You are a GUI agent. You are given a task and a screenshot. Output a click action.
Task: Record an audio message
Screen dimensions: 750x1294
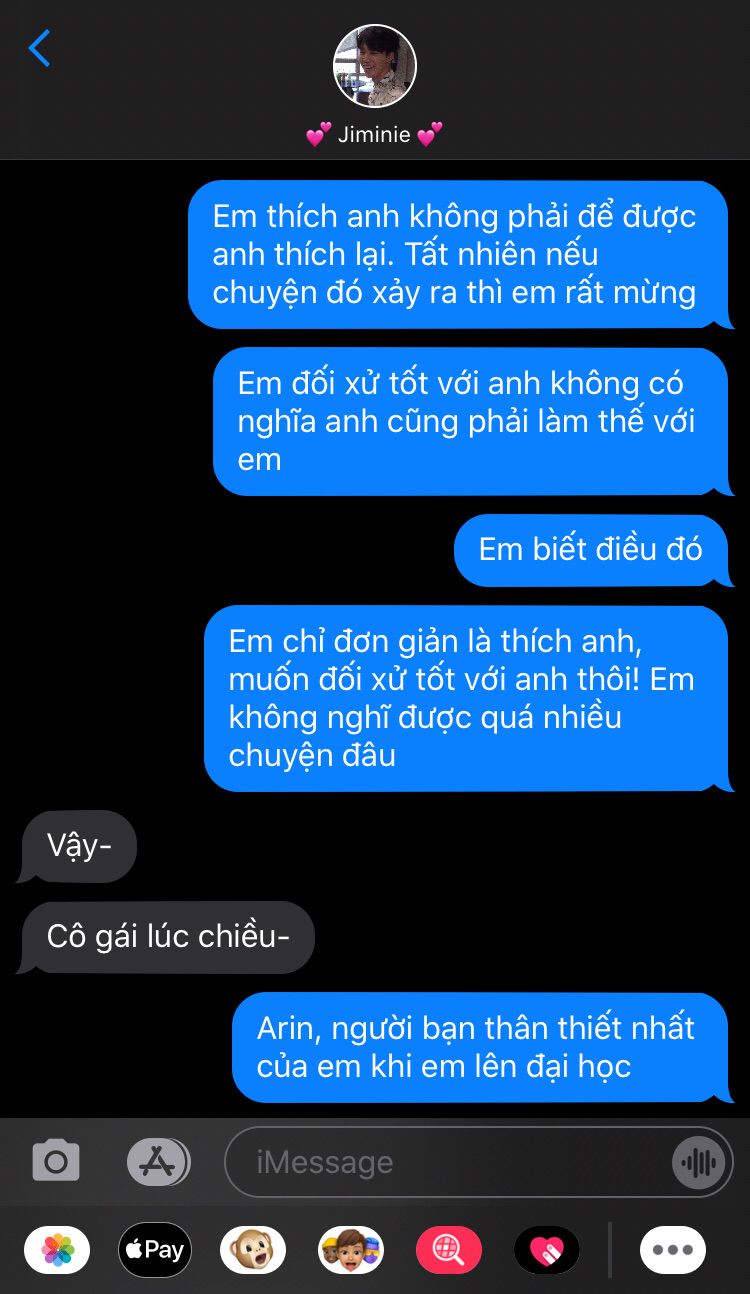[699, 1162]
